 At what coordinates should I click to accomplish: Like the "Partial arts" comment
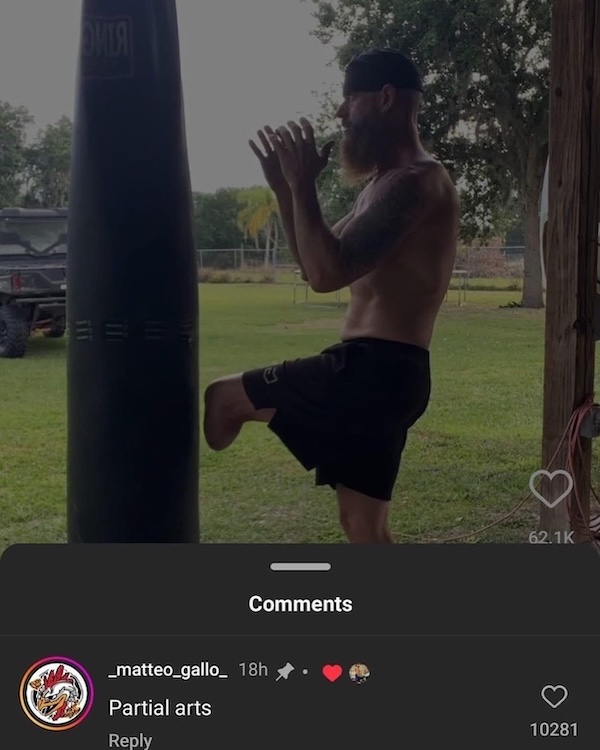pos(554,697)
